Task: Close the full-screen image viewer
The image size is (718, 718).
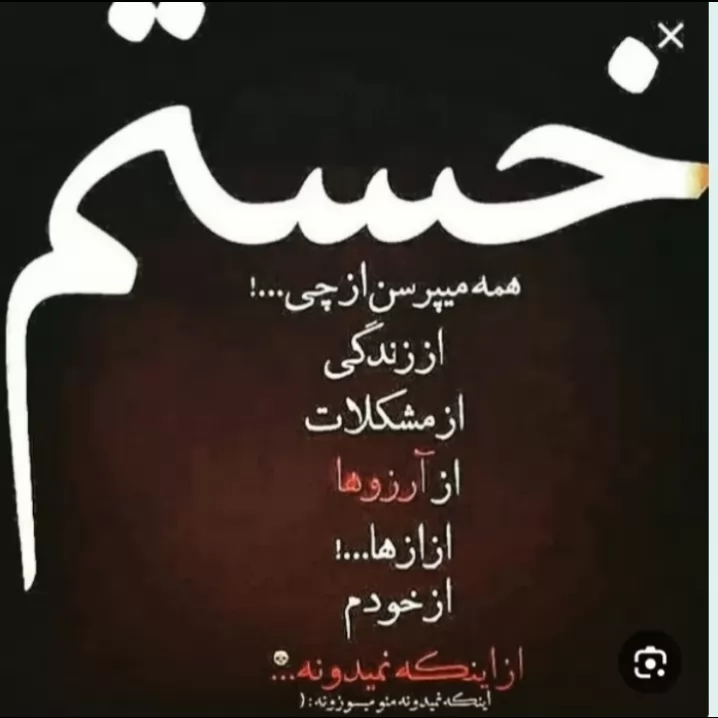Action: 671,36
